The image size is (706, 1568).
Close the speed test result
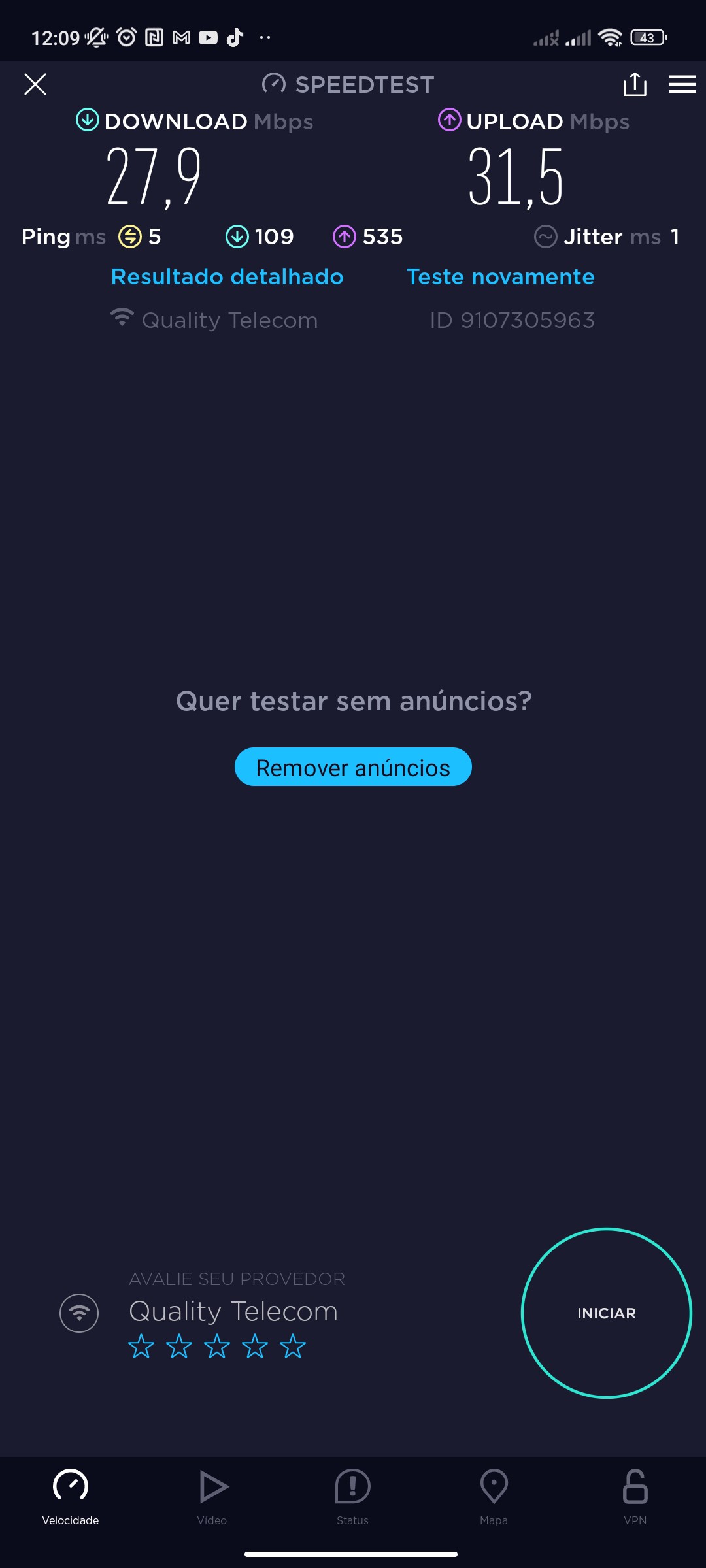coord(35,84)
